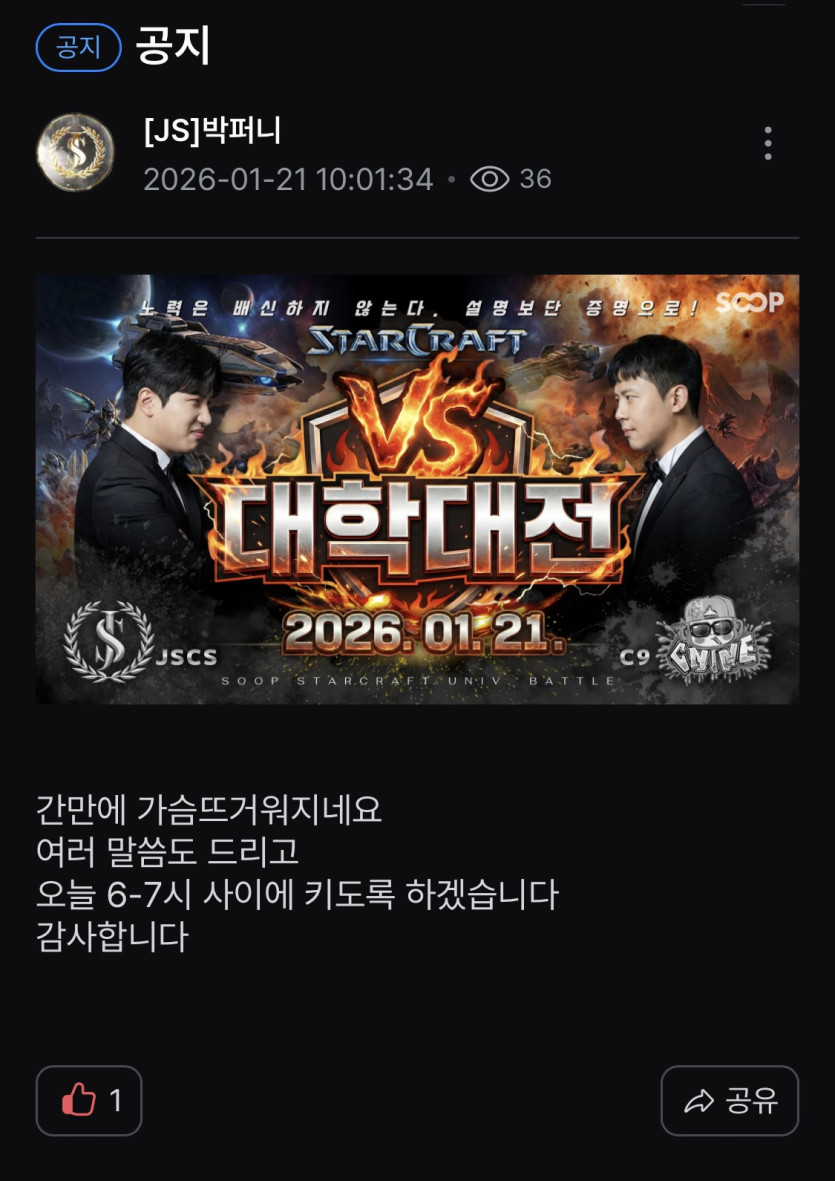Tap the 공유 share button
Image resolution: width=835 pixels, height=1181 pixels.
coord(729,1101)
